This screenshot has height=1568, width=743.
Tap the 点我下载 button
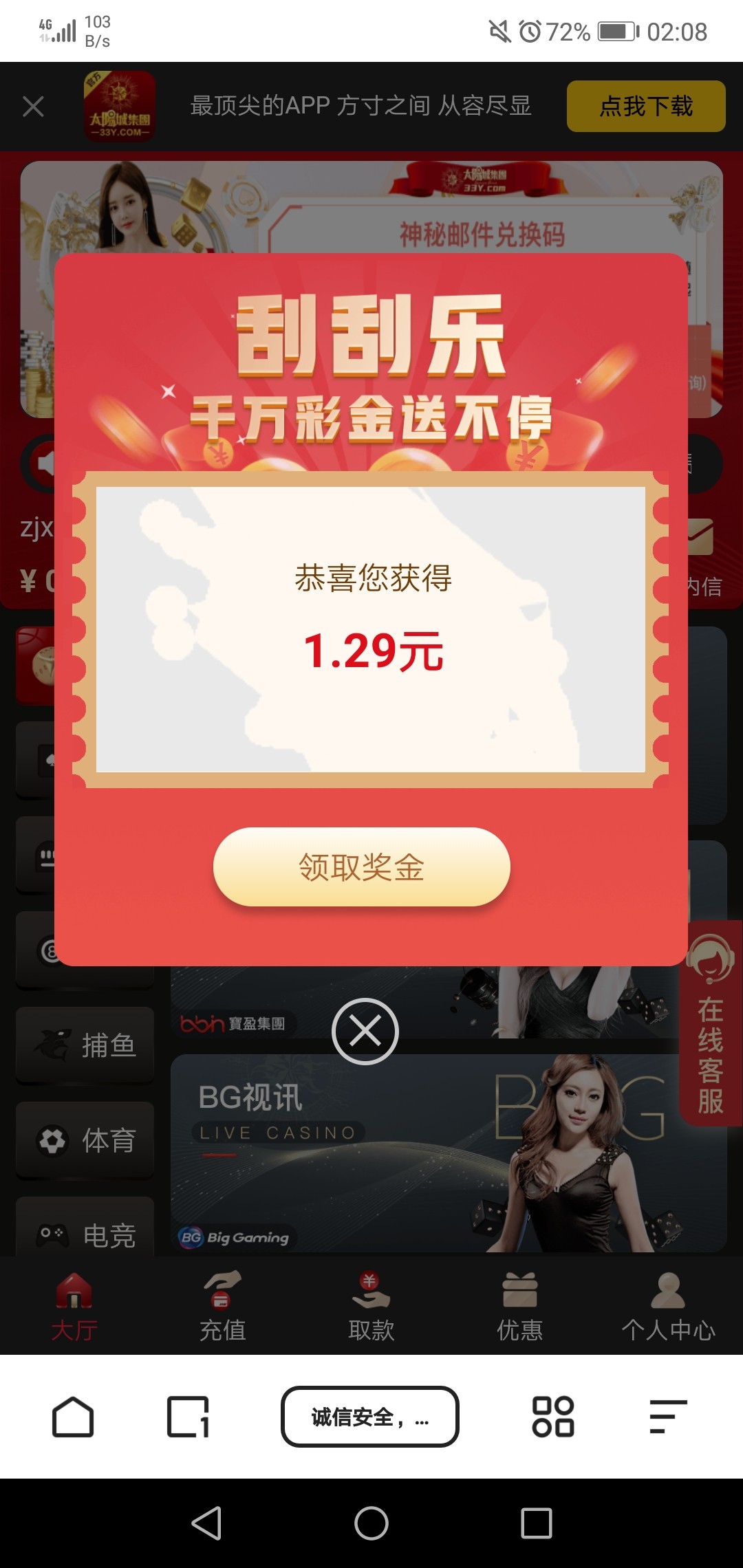click(x=645, y=107)
